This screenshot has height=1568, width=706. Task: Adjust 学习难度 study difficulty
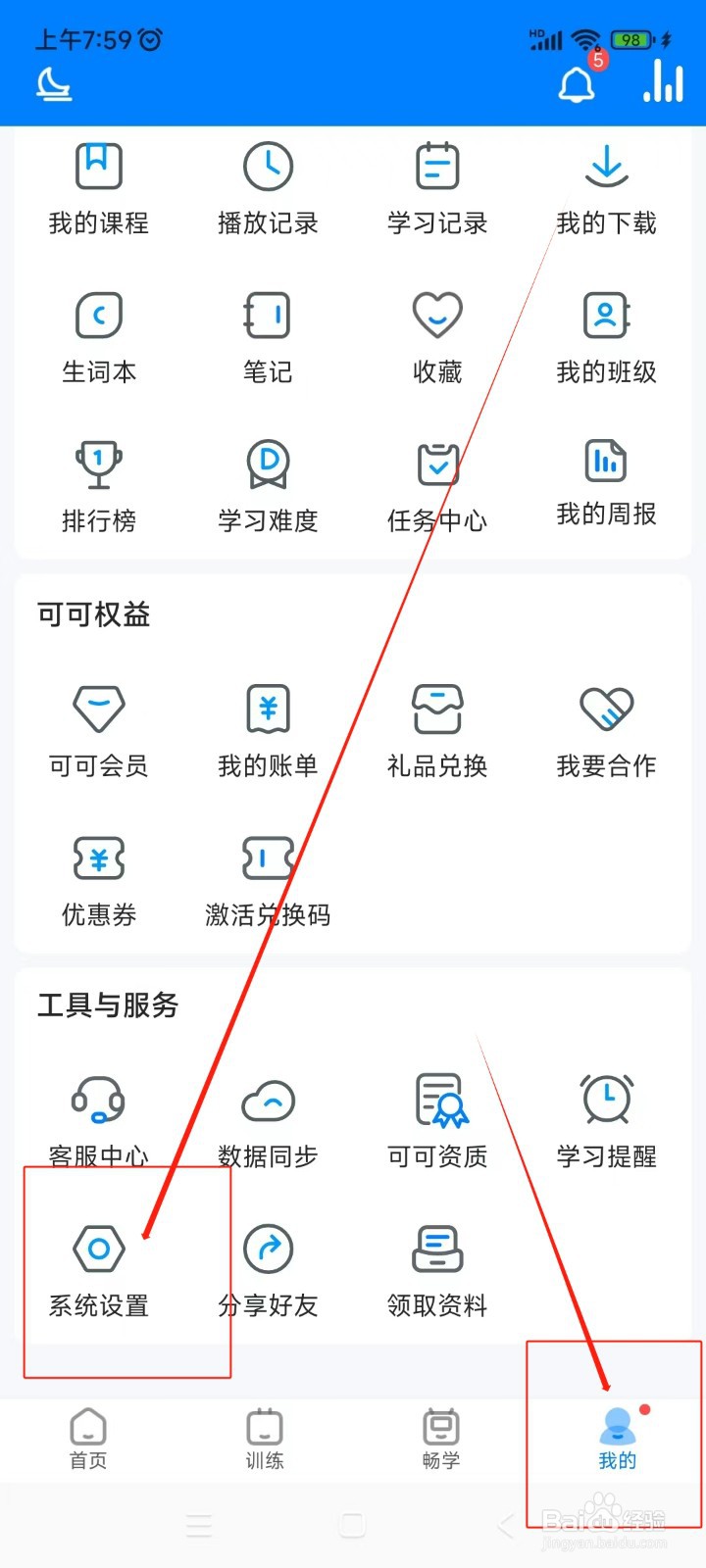(268, 483)
